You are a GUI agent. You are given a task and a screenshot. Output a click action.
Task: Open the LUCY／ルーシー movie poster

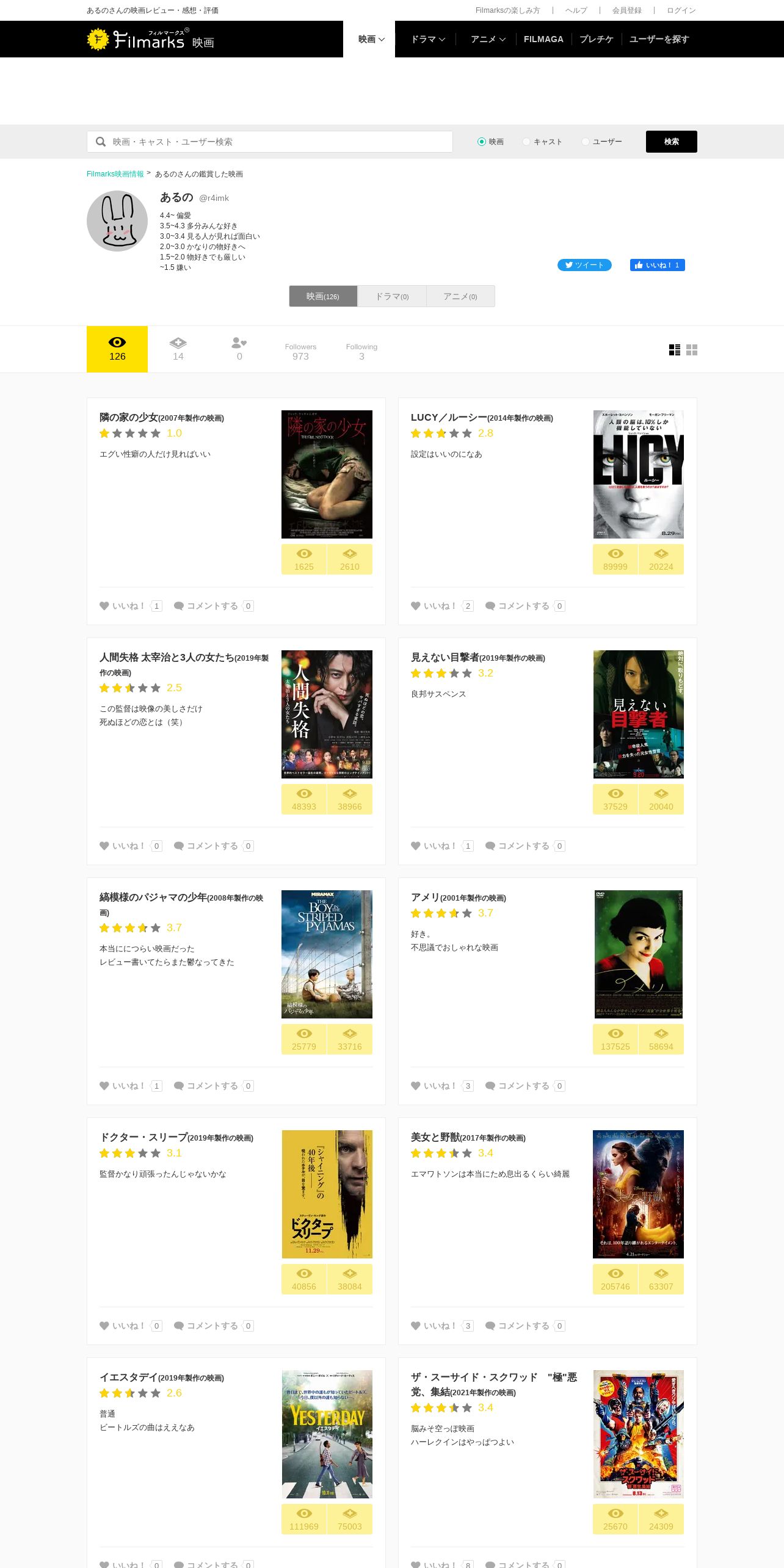[638, 474]
